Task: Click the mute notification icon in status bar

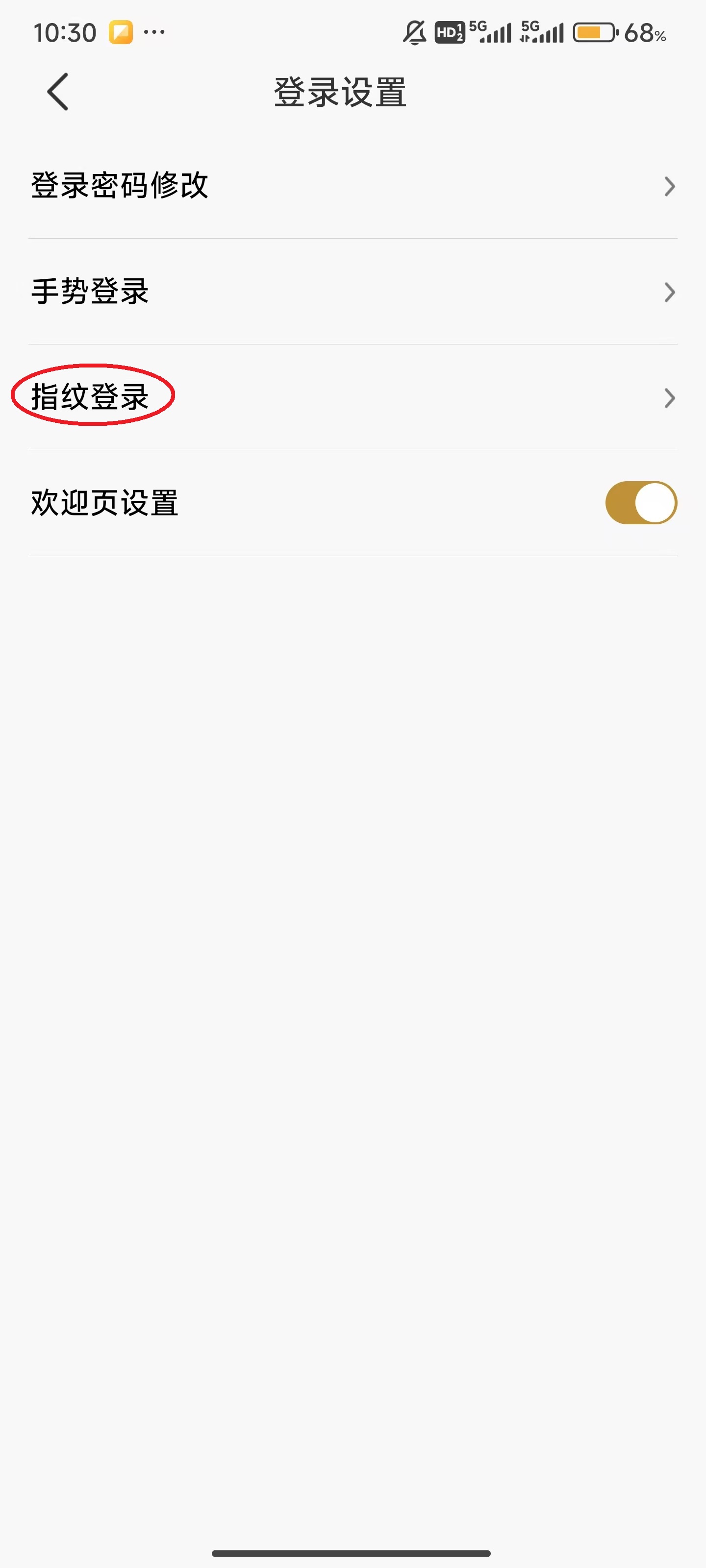Action: (x=414, y=33)
